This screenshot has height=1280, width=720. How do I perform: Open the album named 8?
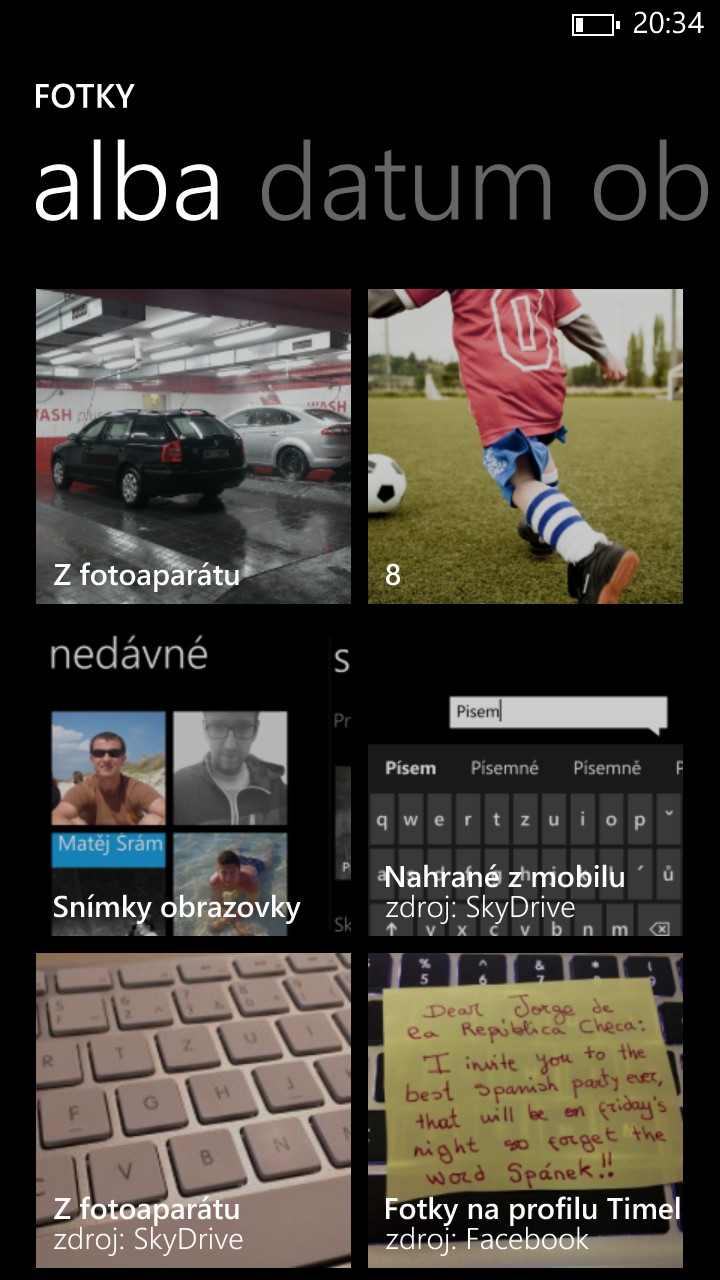(525, 446)
